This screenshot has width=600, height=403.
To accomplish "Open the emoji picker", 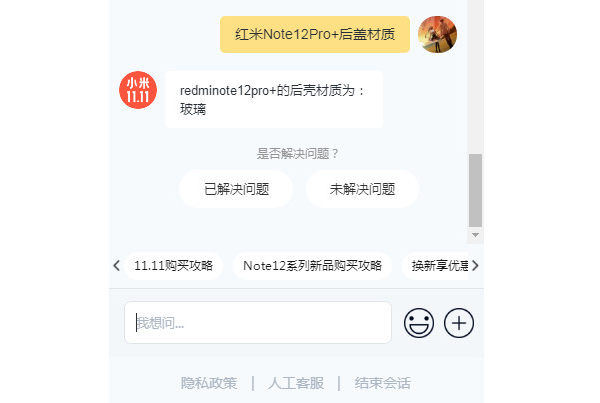I will [419, 323].
